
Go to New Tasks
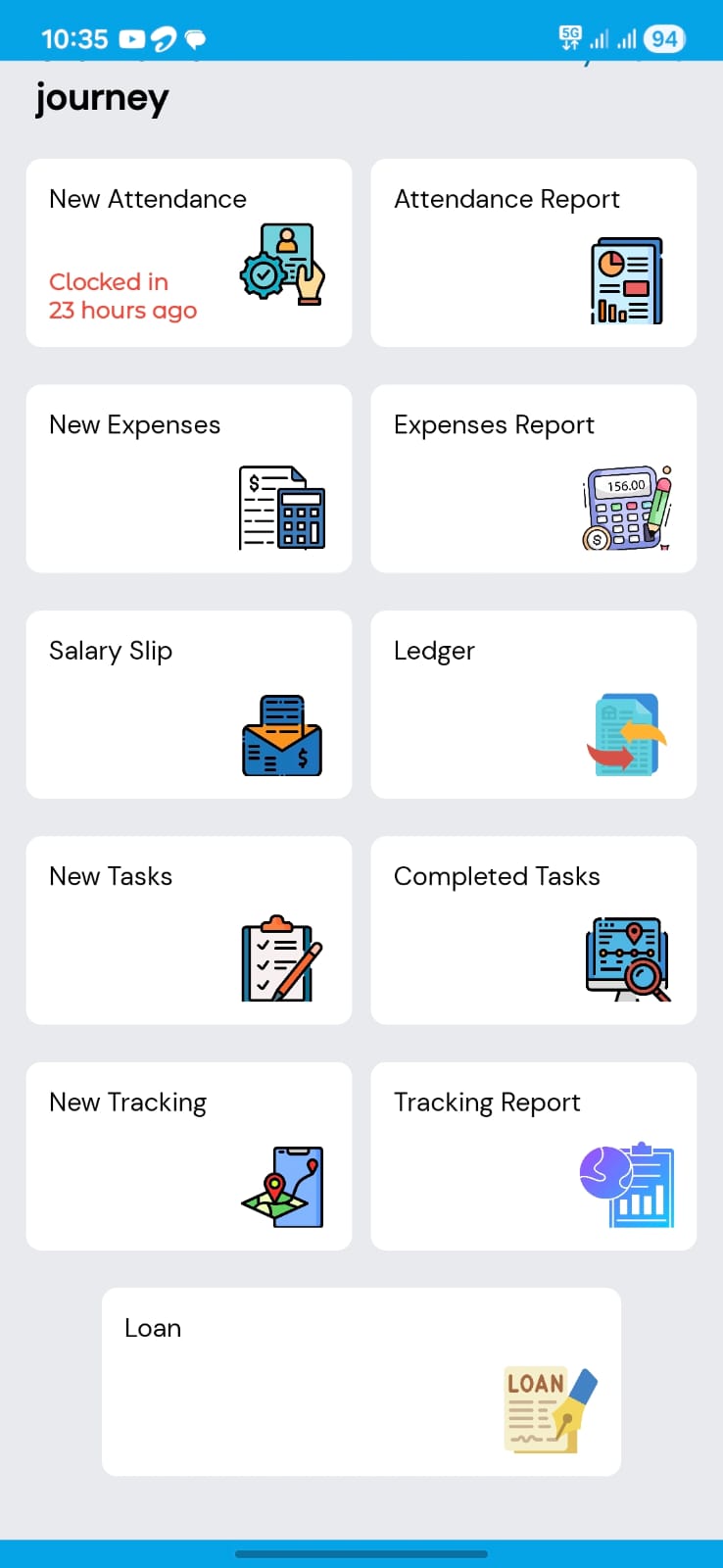tap(188, 930)
